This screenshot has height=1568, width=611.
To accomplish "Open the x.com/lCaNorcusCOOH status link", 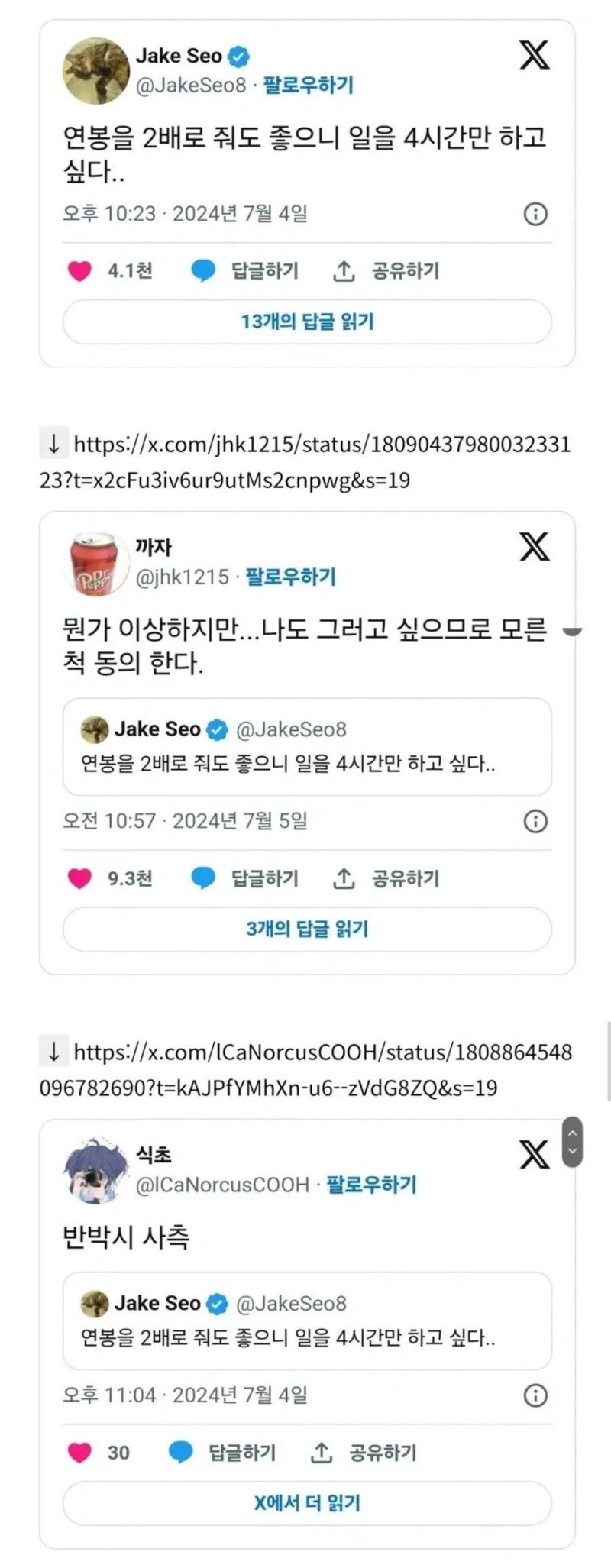I will 321,1052.
